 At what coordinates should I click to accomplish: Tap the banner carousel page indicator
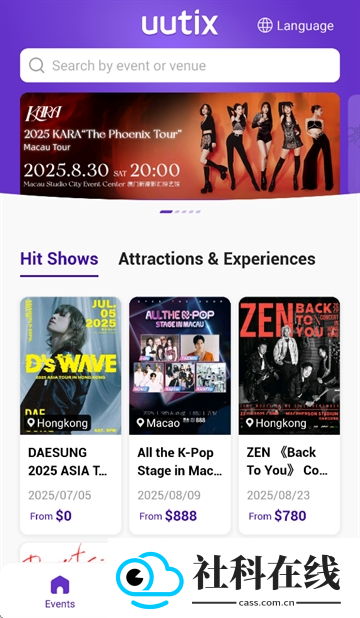point(180,212)
